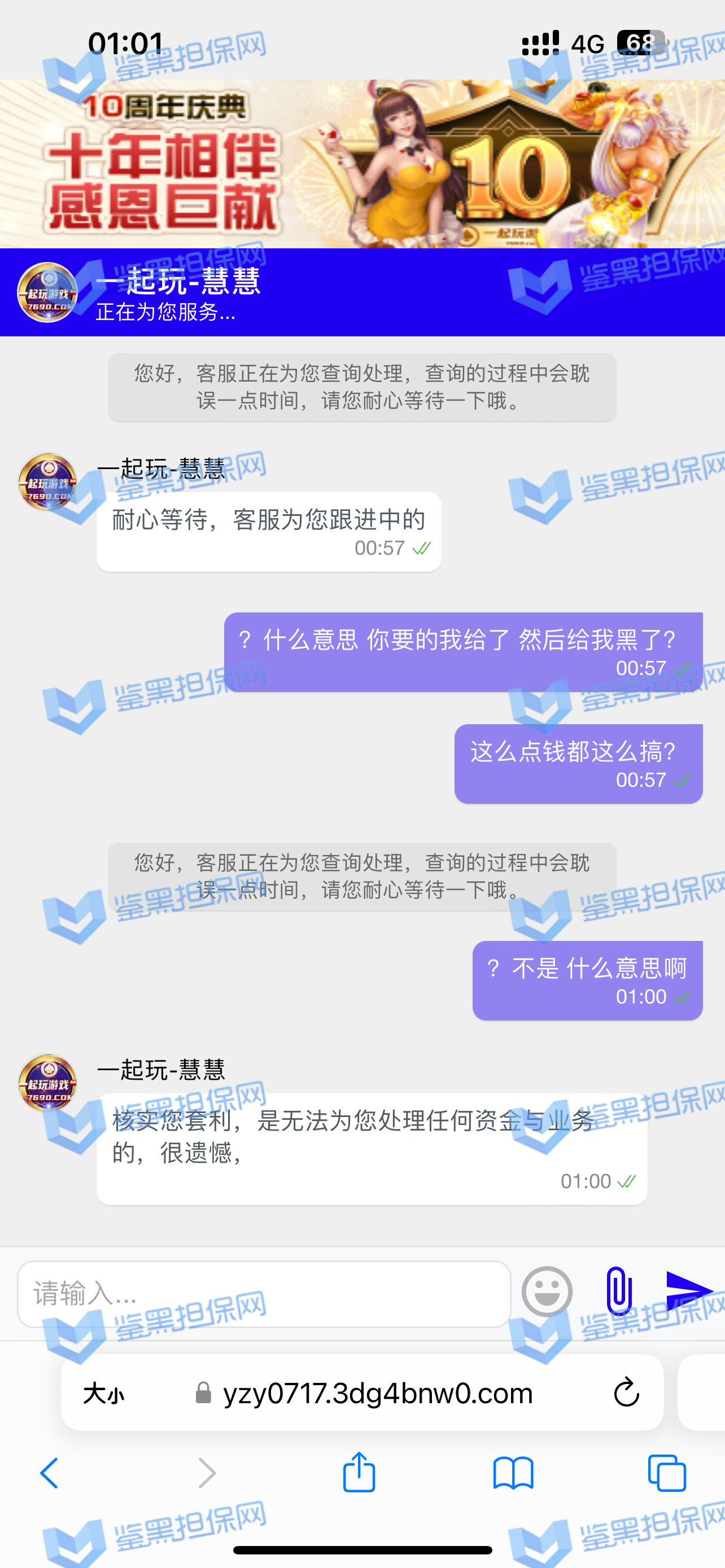Show all open Safari tabs

(667, 1474)
